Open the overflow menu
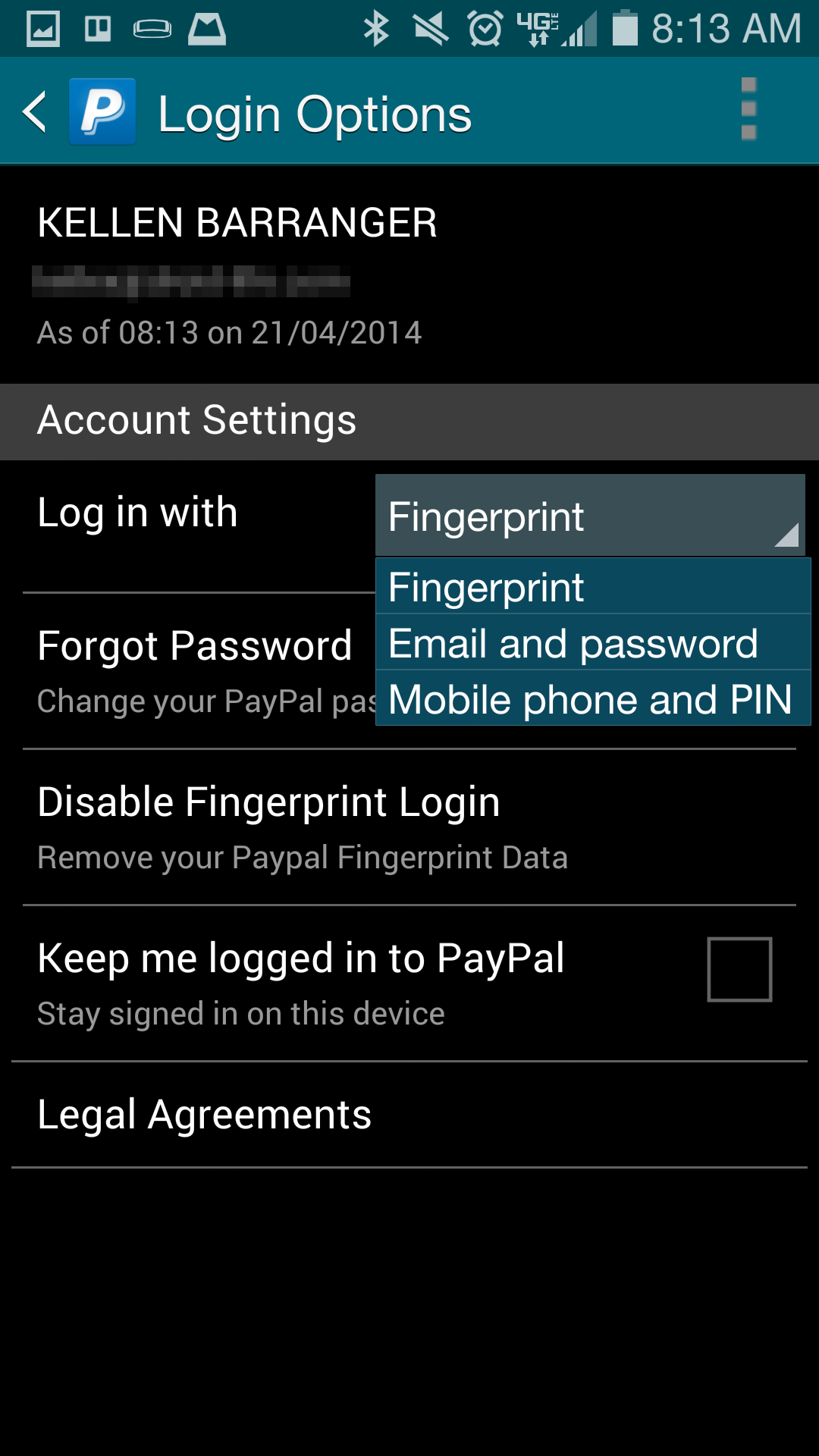Image resolution: width=819 pixels, height=1456 pixels. tap(748, 110)
